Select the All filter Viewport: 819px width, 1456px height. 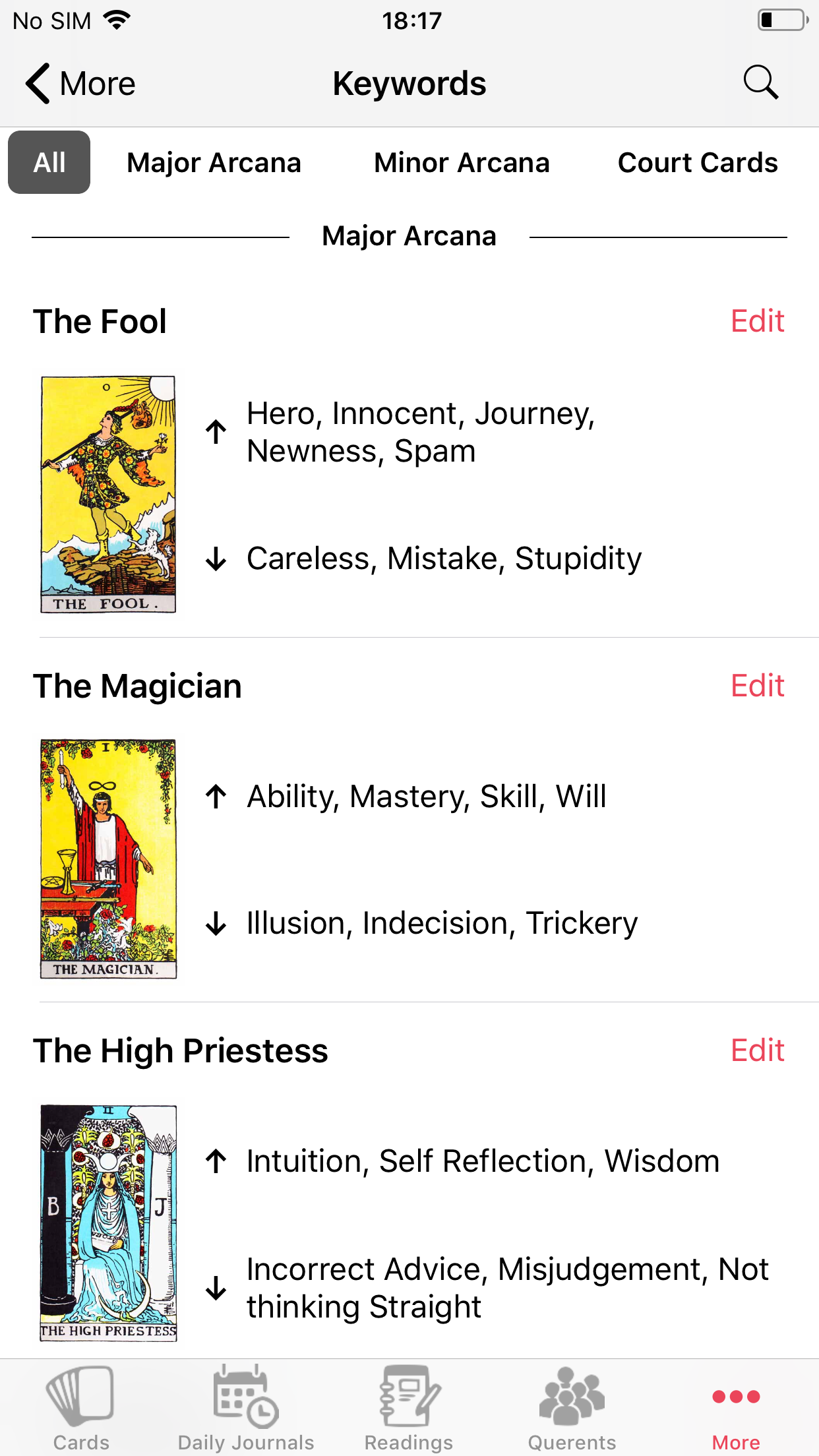coord(49,162)
